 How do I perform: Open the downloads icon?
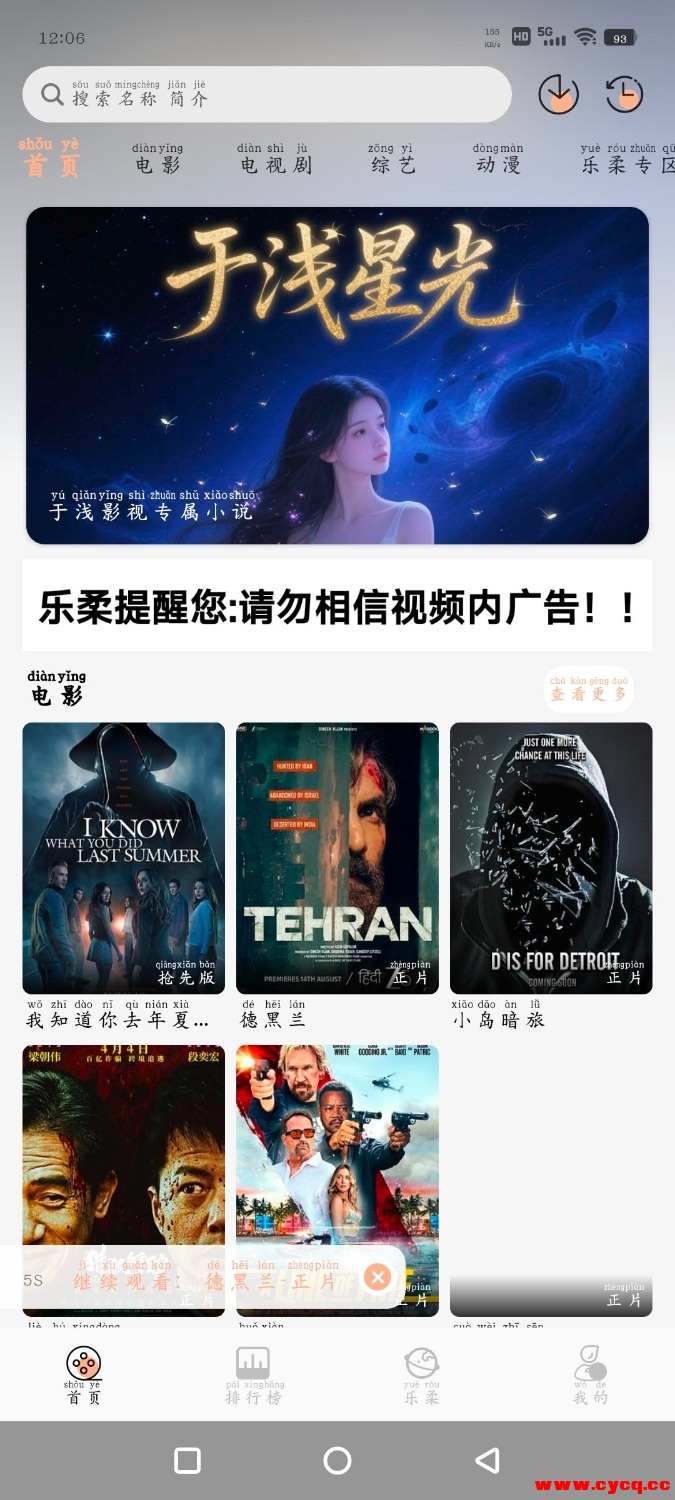[x=558, y=95]
